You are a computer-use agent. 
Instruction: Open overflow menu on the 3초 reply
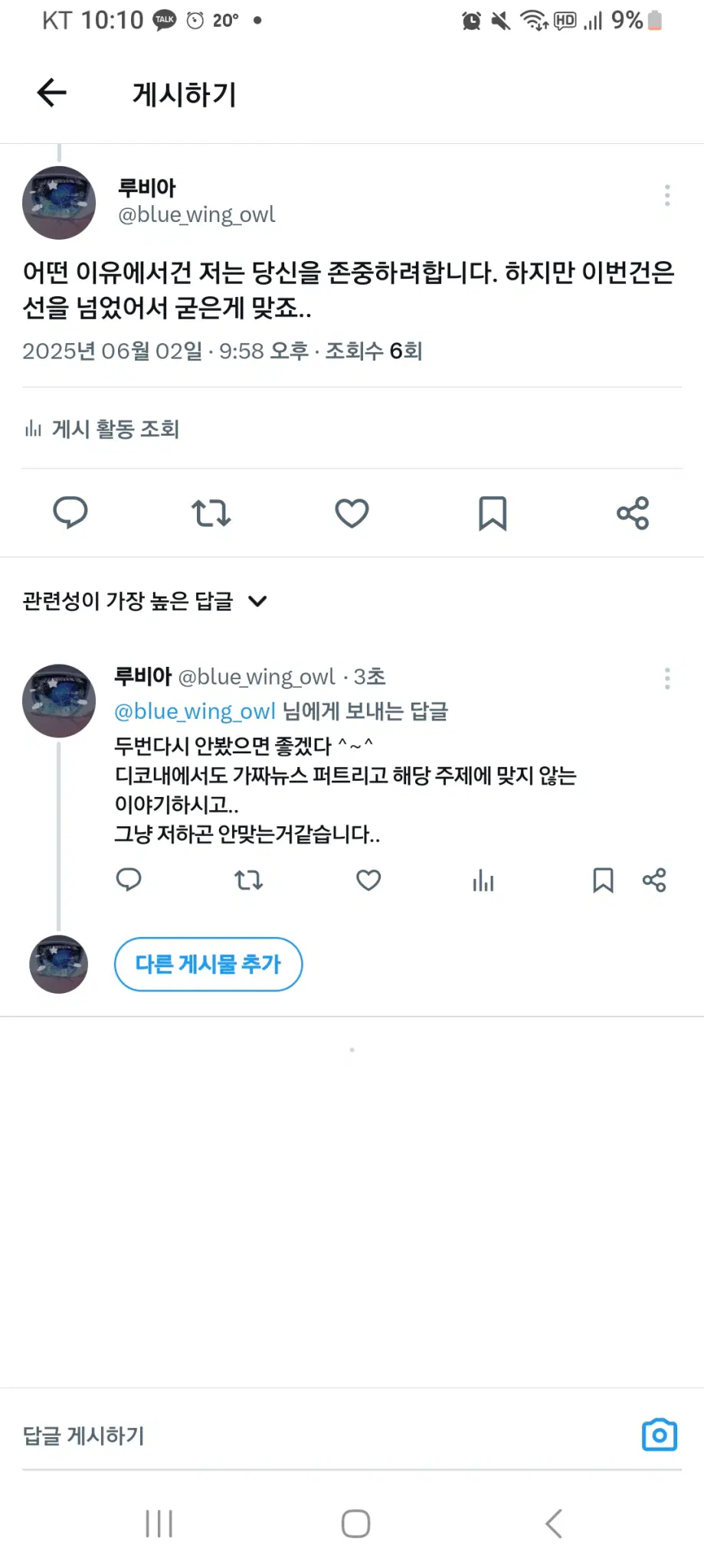pyautogui.click(x=667, y=678)
